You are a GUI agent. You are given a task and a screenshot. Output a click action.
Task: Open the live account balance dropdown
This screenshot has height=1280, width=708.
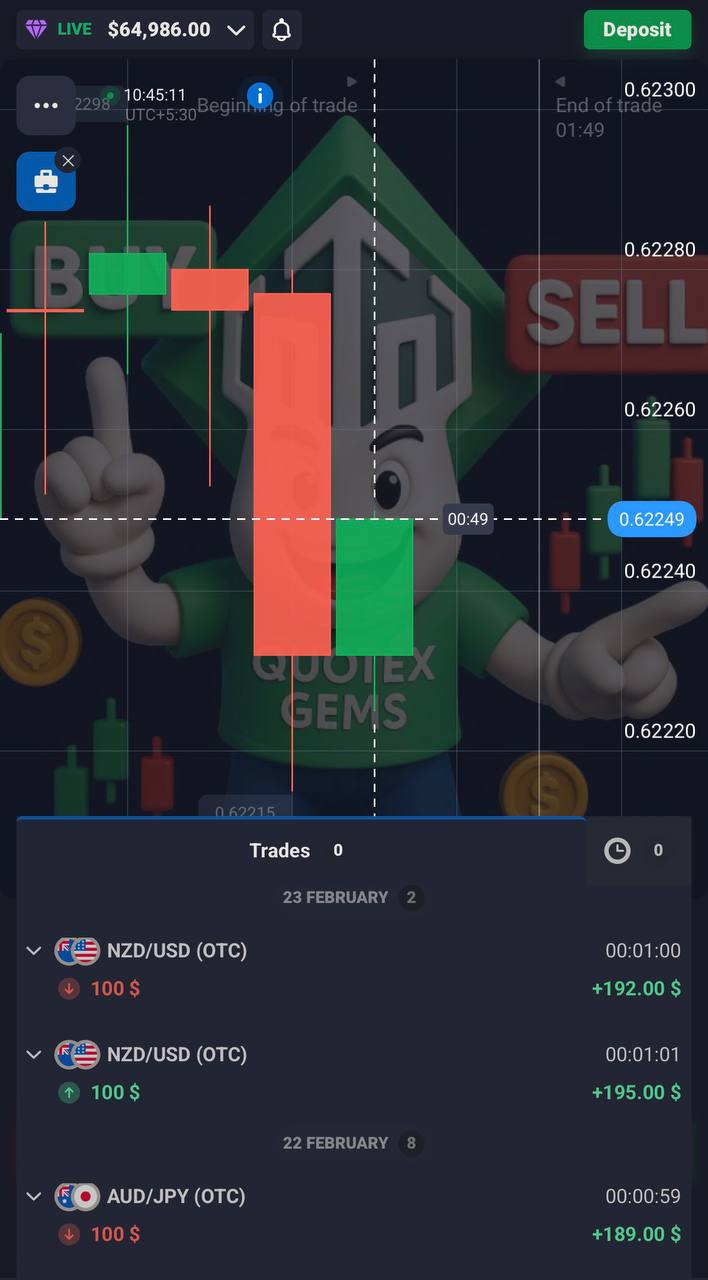(236, 30)
